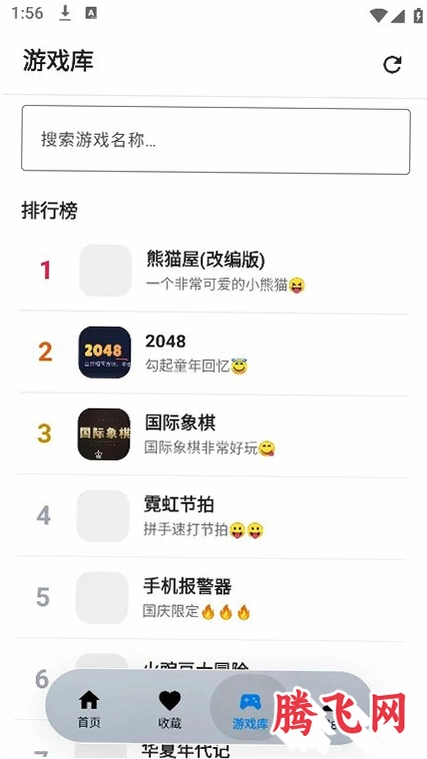This screenshot has height=759, width=427.
Task: Open the 2048 game entry
Action: 214,352
